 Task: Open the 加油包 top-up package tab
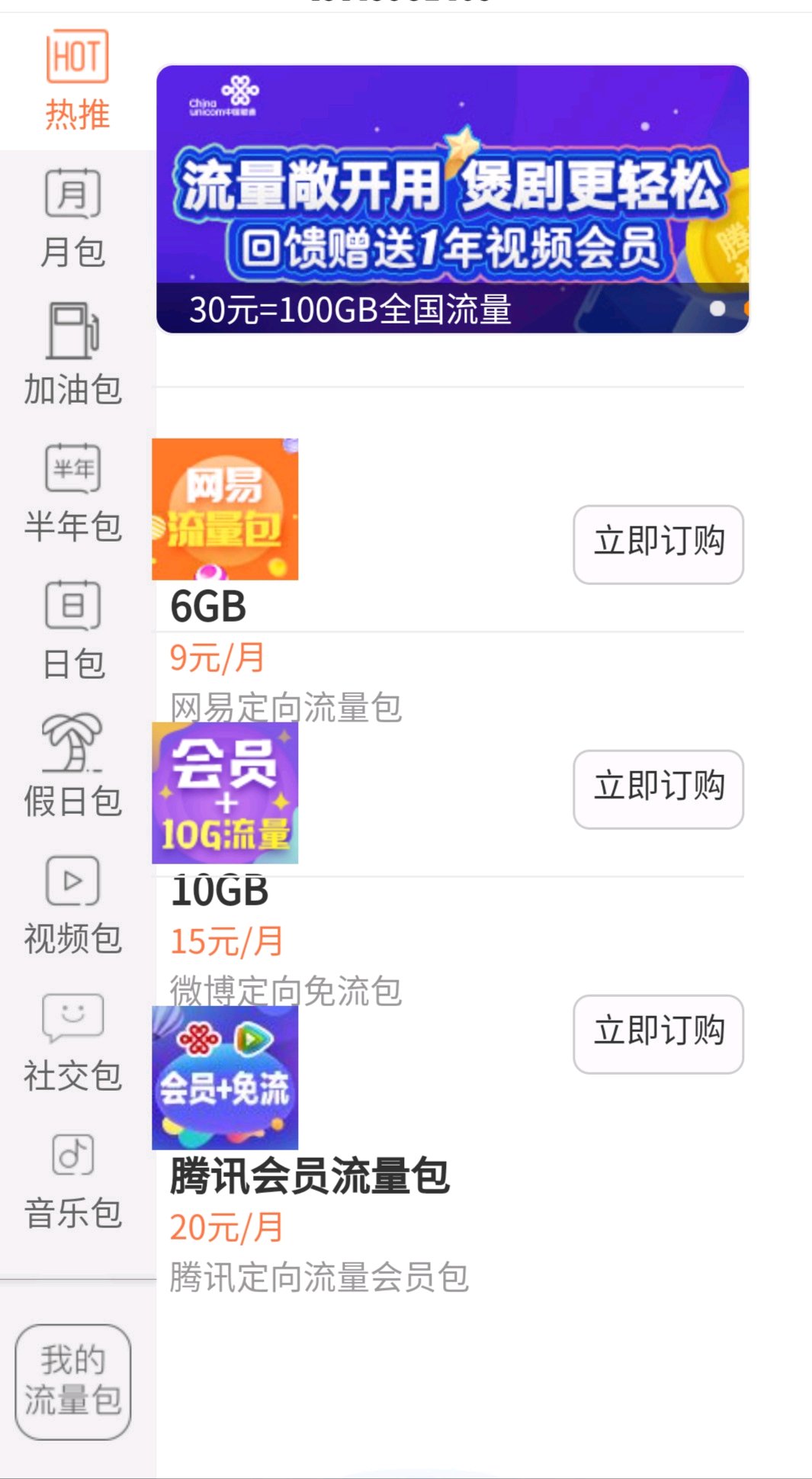click(73, 355)
